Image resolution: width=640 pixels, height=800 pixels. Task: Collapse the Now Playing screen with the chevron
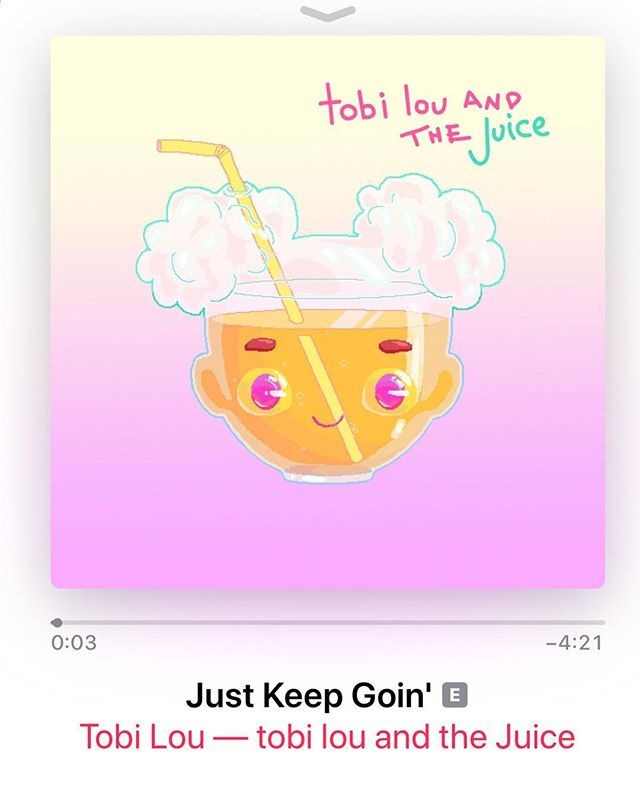click(x=327, y=12)
